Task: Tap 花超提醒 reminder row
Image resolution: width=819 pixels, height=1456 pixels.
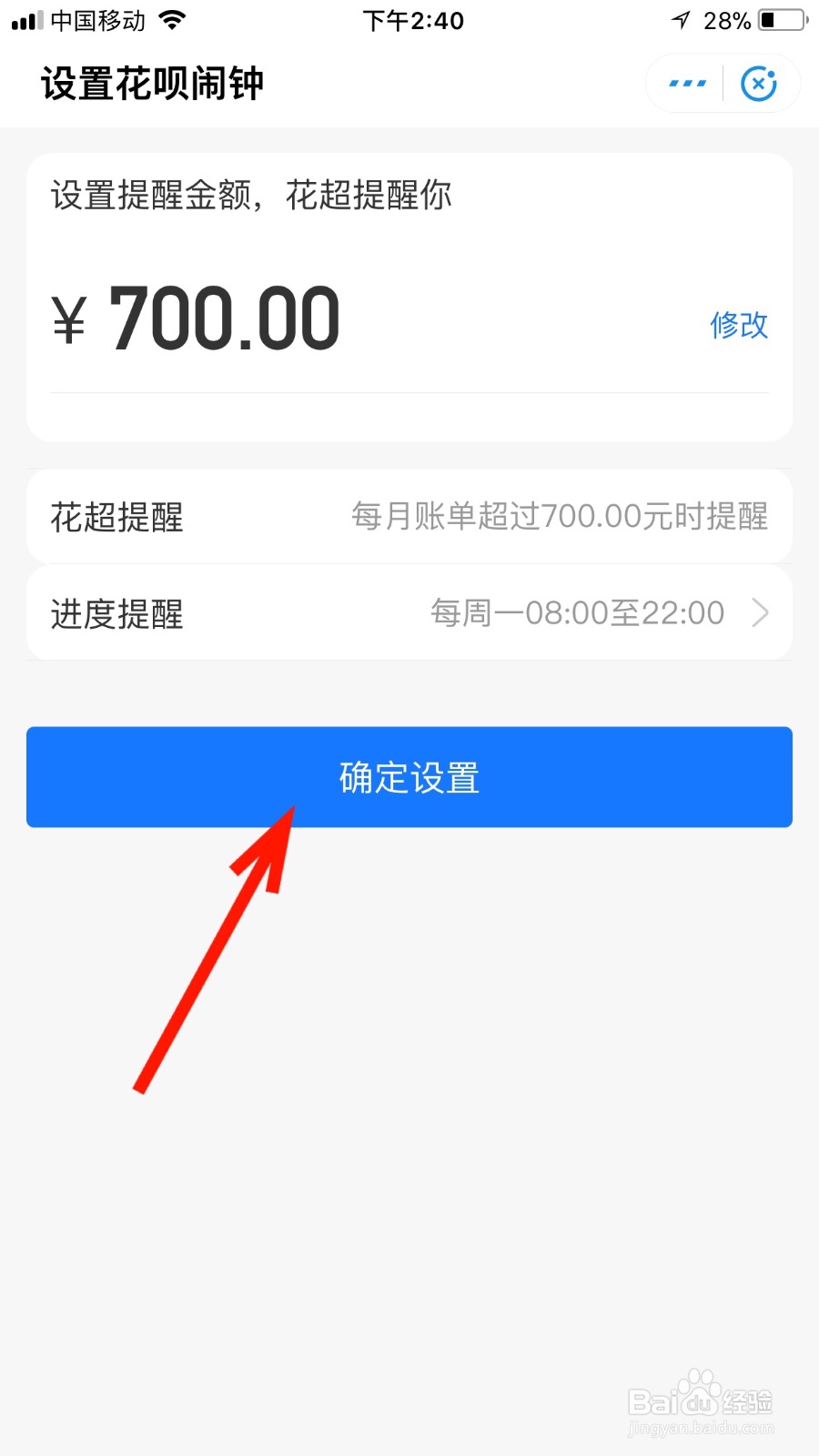Action: [409, 516]
